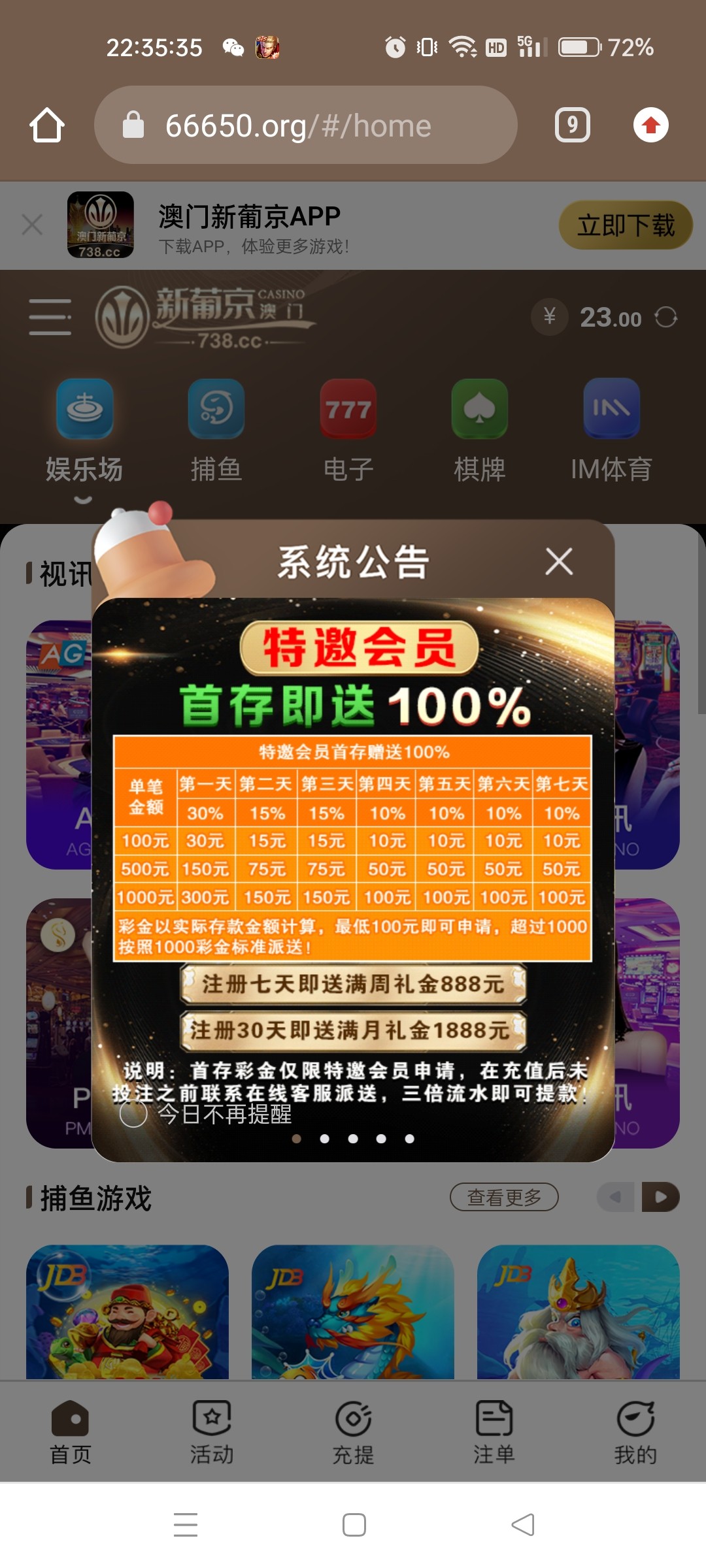Open the hamburger drawer menu
The height and width of the screenshot is (1568, 706).
pos(50,318)
